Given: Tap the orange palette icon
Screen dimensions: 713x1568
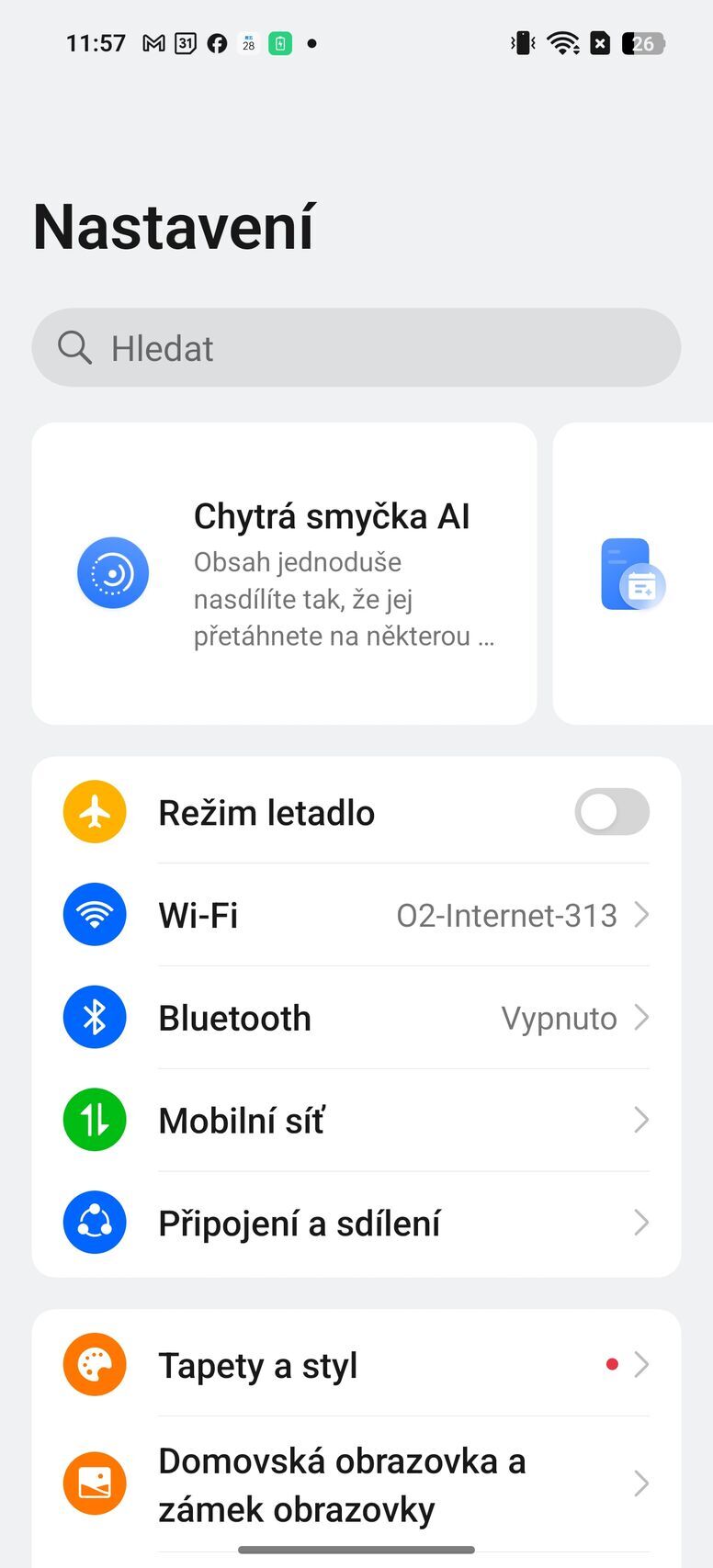Looking at the screenshot, I should tap(94, 1364).
